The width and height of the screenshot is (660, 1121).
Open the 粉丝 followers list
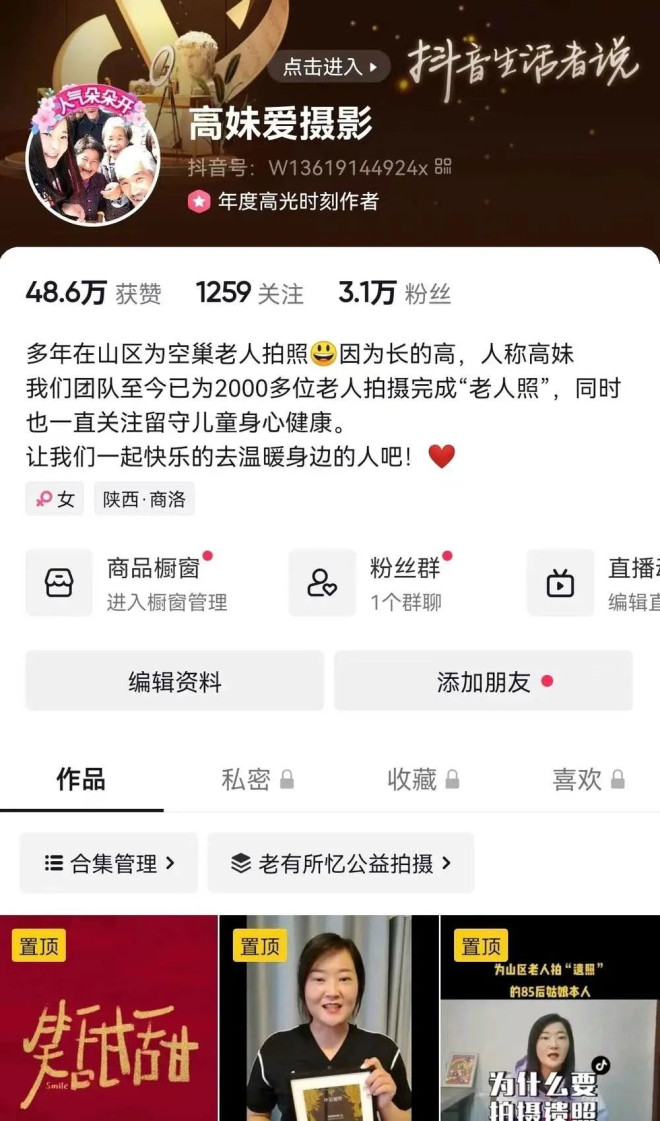pos(394,293)
